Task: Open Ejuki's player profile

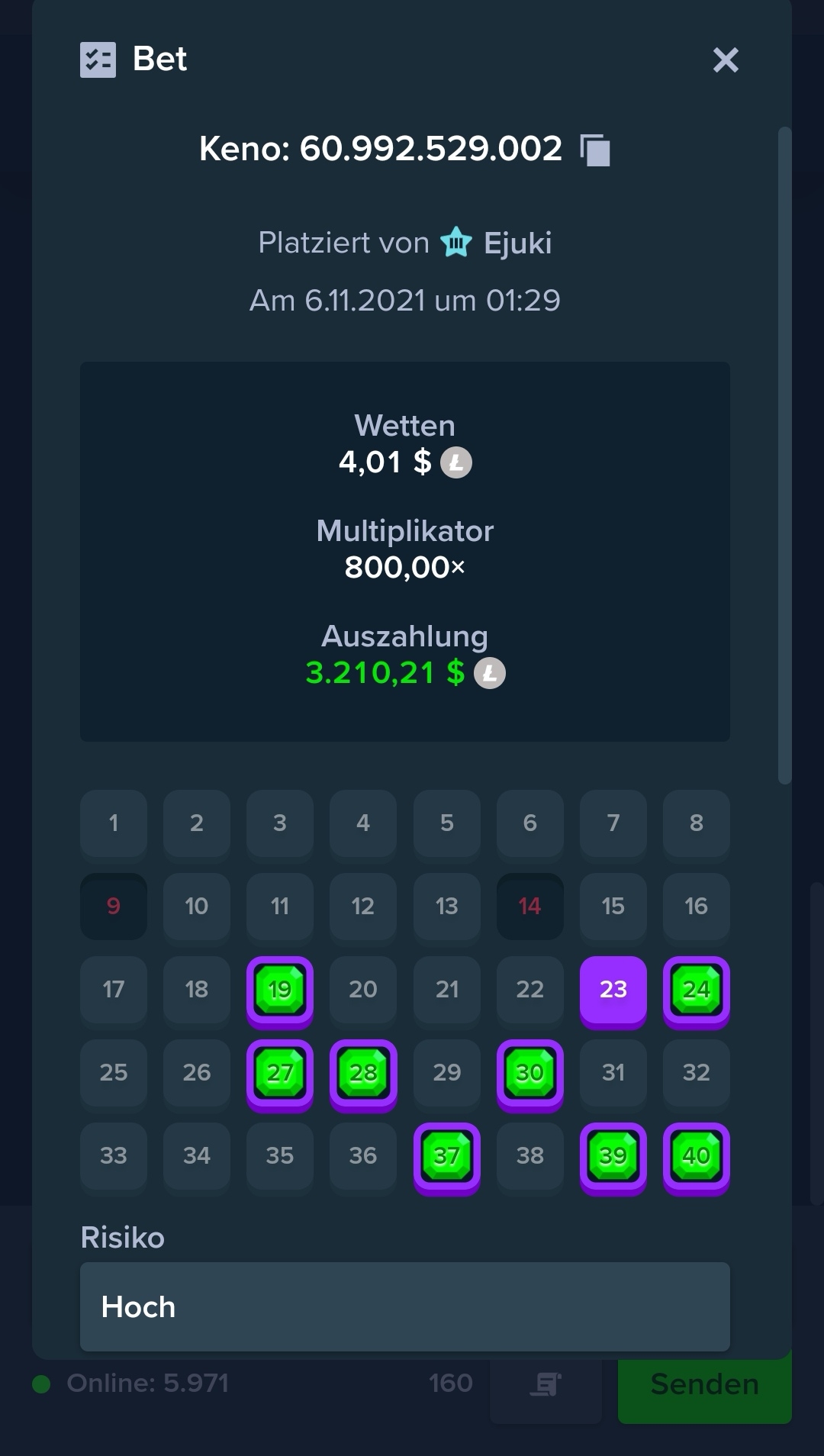Action: click(x=517, y=243)
